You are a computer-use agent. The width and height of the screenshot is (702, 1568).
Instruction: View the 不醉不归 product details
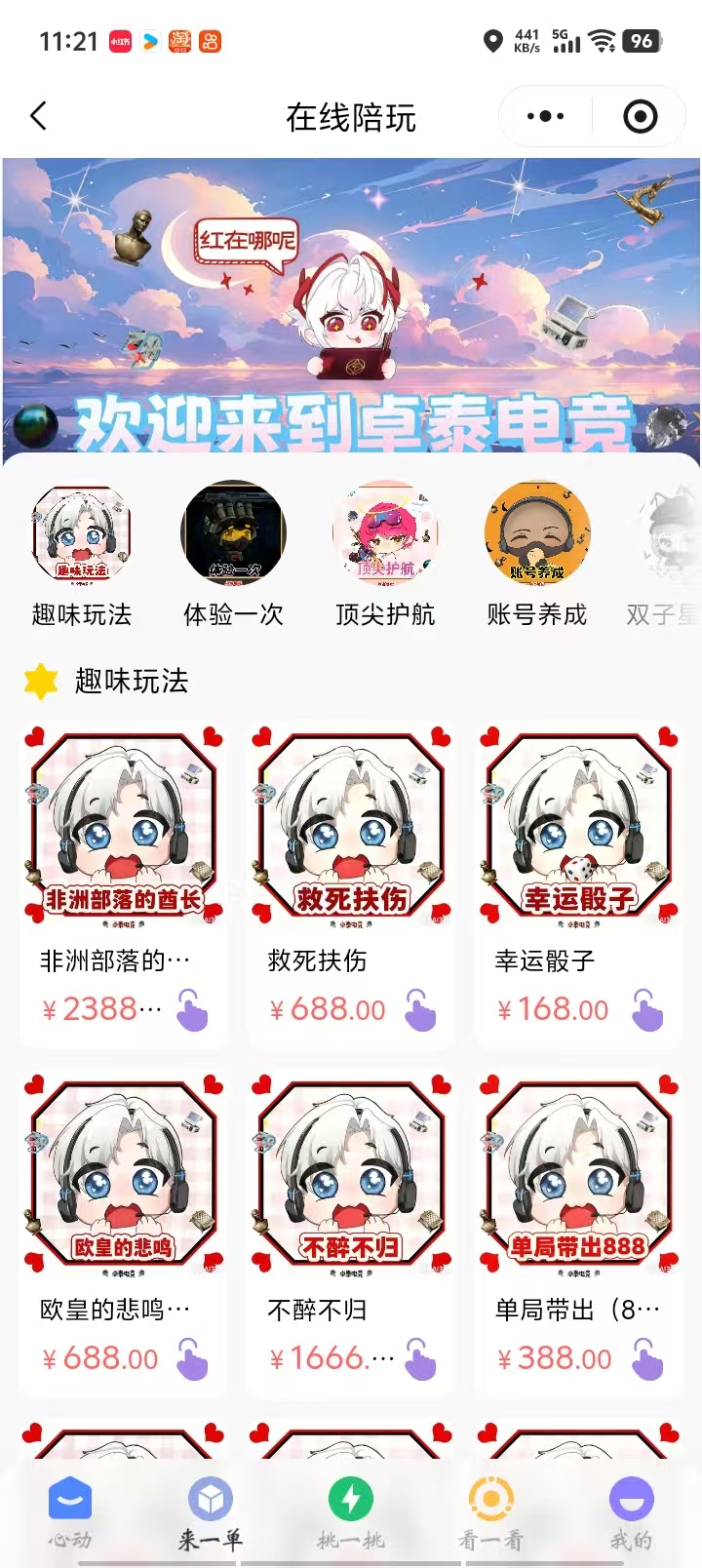[351, 1231]
